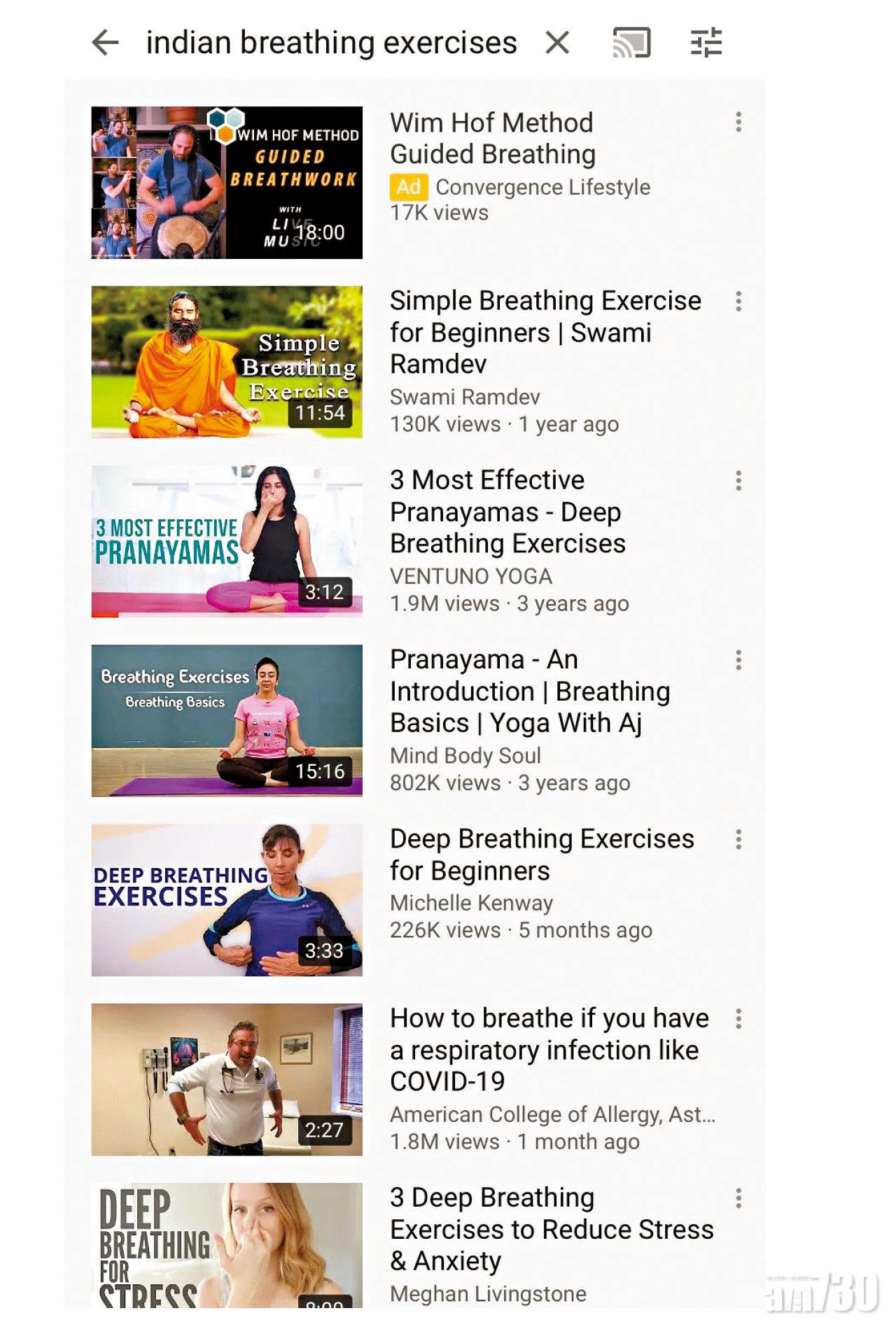Edit the 'indian breathing exercises' search field

pyautogui.click(x=331, y=43)
